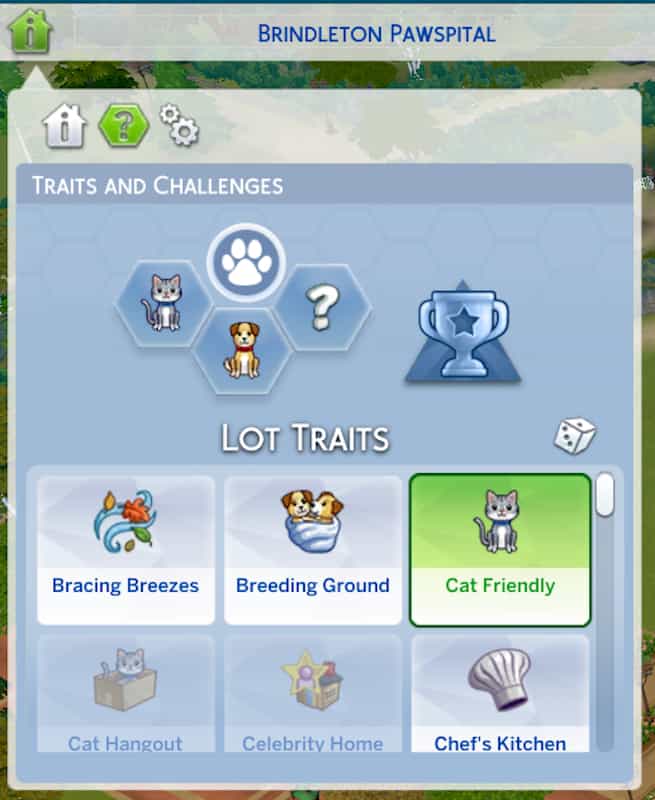Choose the Breeding Ground trait
Screen dimensions: 655x800
coord(312,549)
